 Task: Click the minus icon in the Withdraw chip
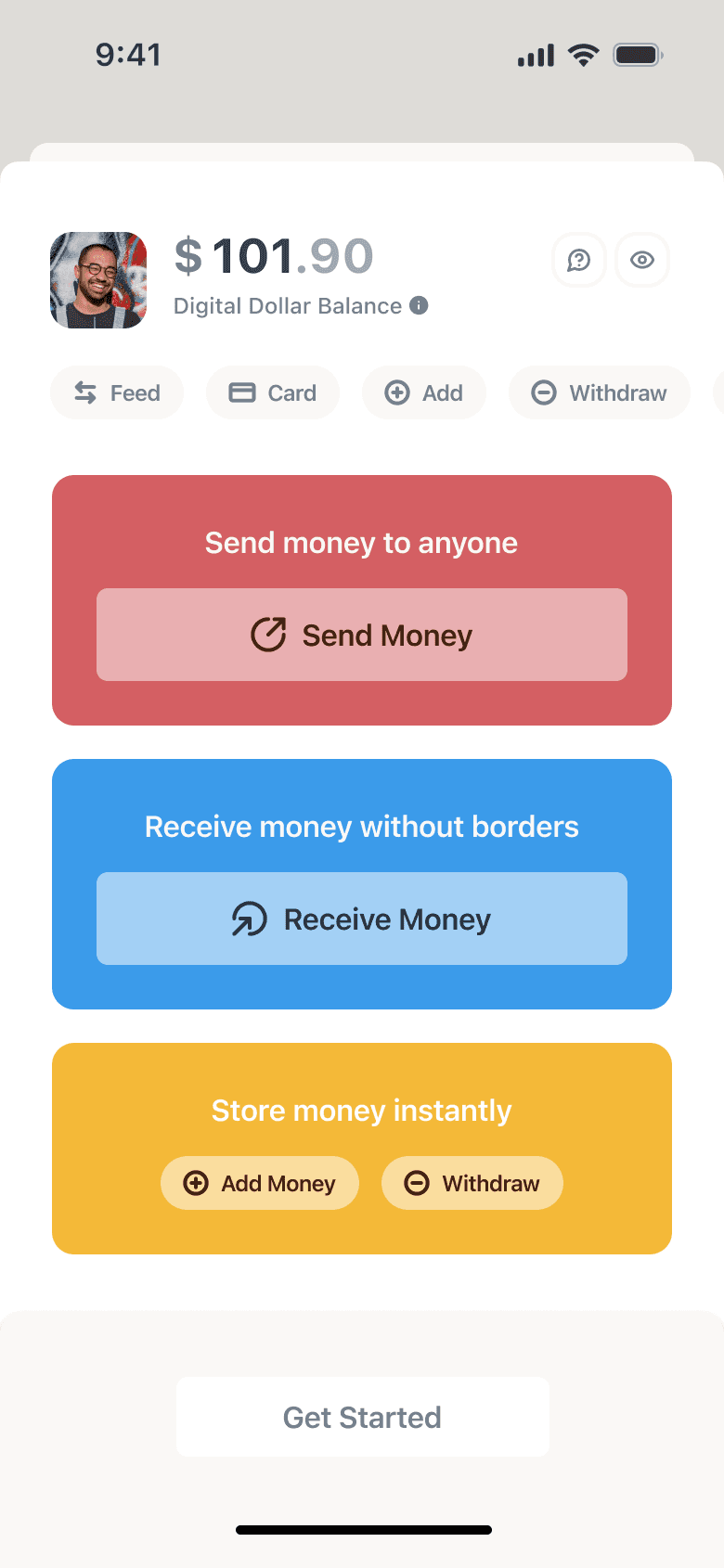(543, 392)
